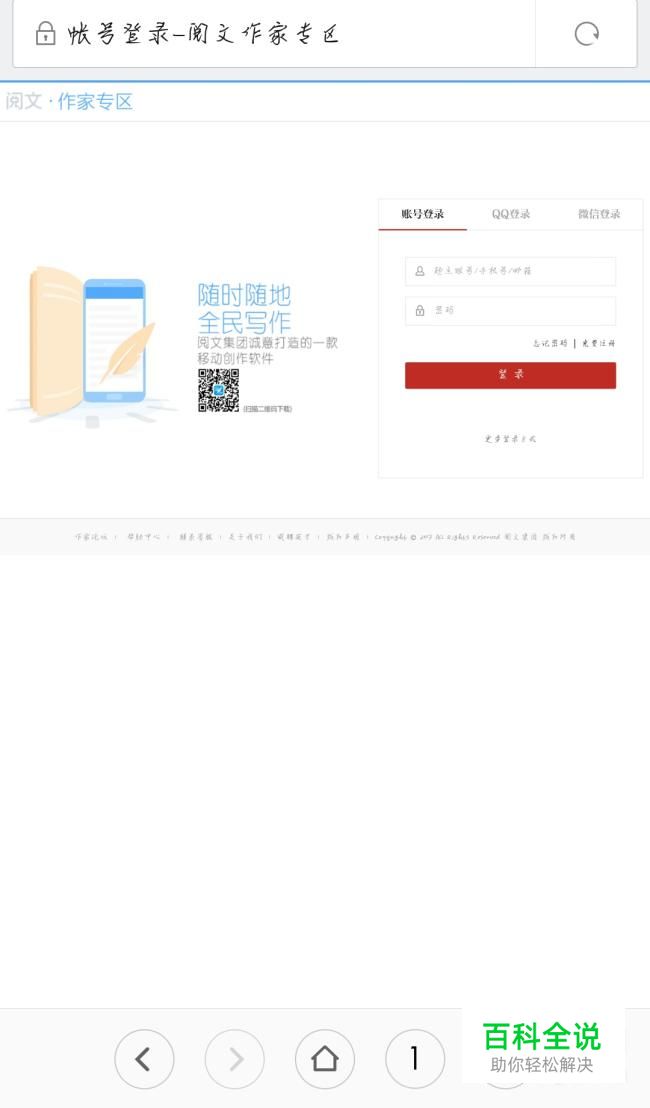Open 作家论坛 in the footer
Screen dimensions: 650x1108
(91, 537)
